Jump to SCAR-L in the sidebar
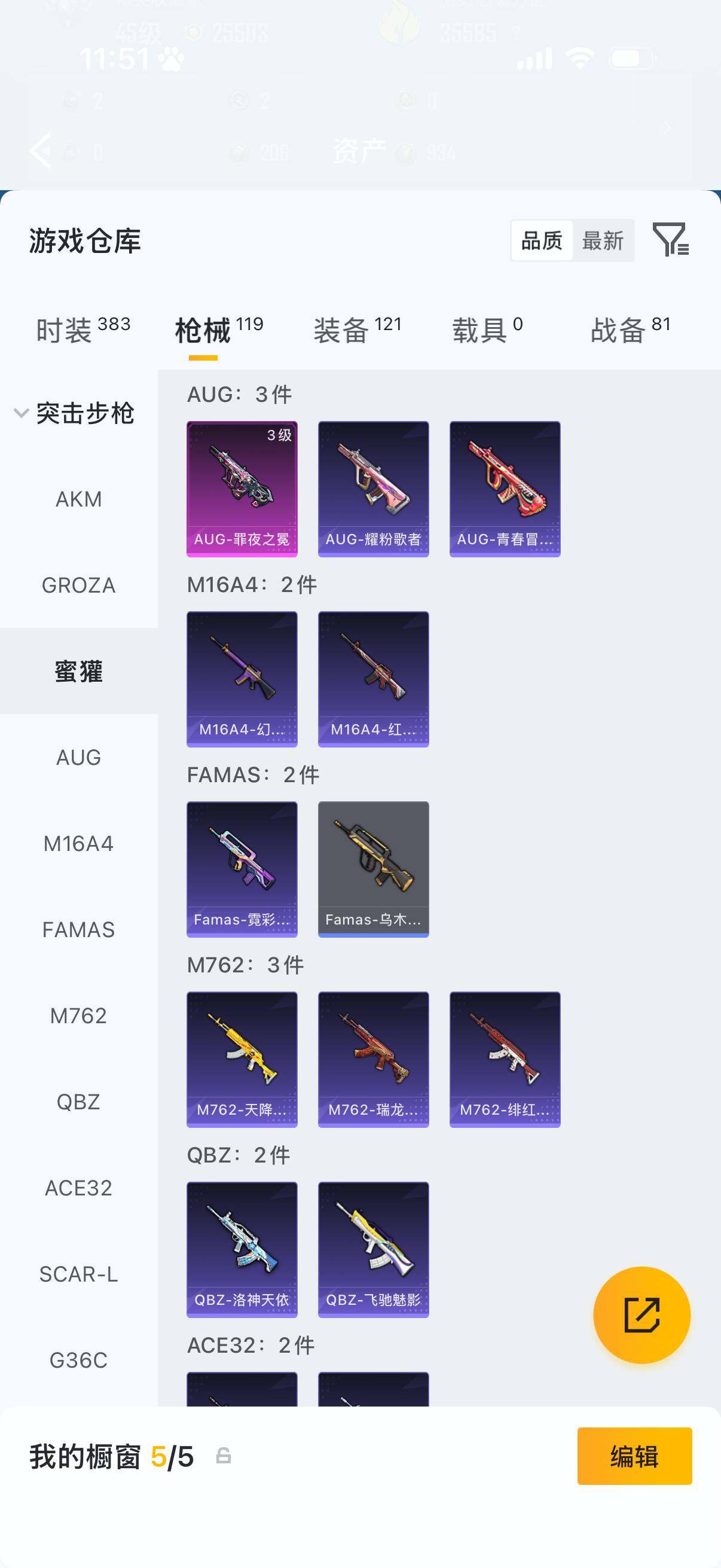Image resolution: width=721 pixels, height=1568 pixels. pos(78,1274)
